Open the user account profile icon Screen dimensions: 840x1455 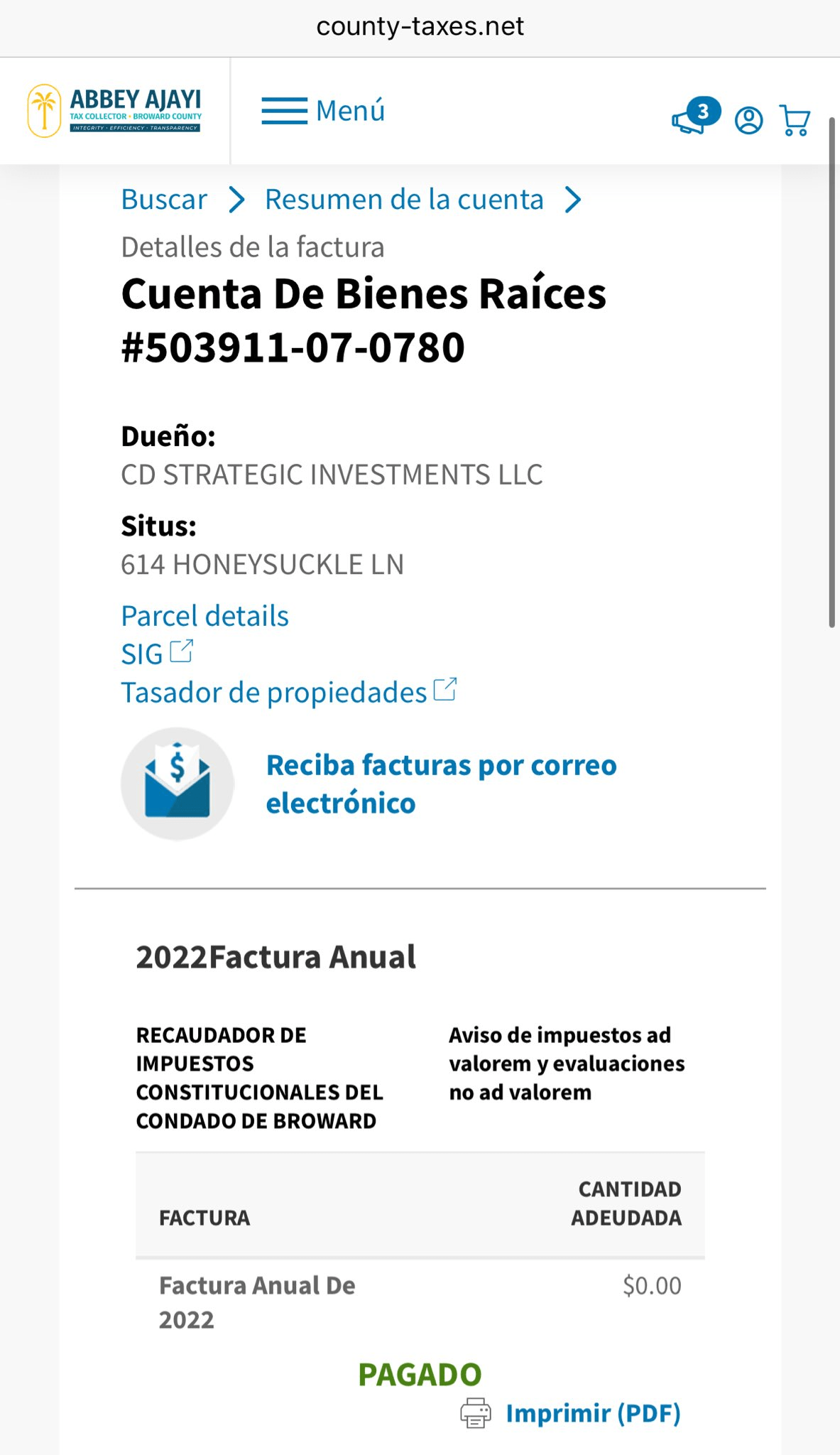(748, 120)
